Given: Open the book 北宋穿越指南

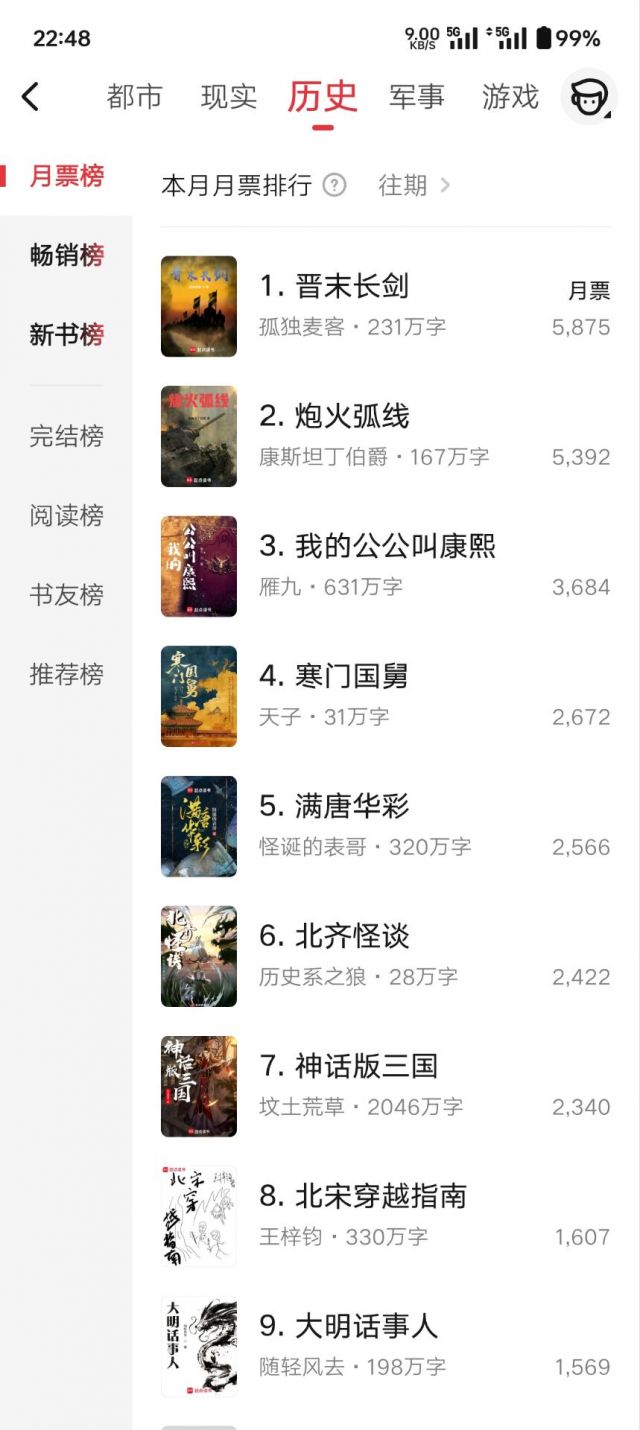Looking at the screenshot, I should click(x=380, y=1196).
